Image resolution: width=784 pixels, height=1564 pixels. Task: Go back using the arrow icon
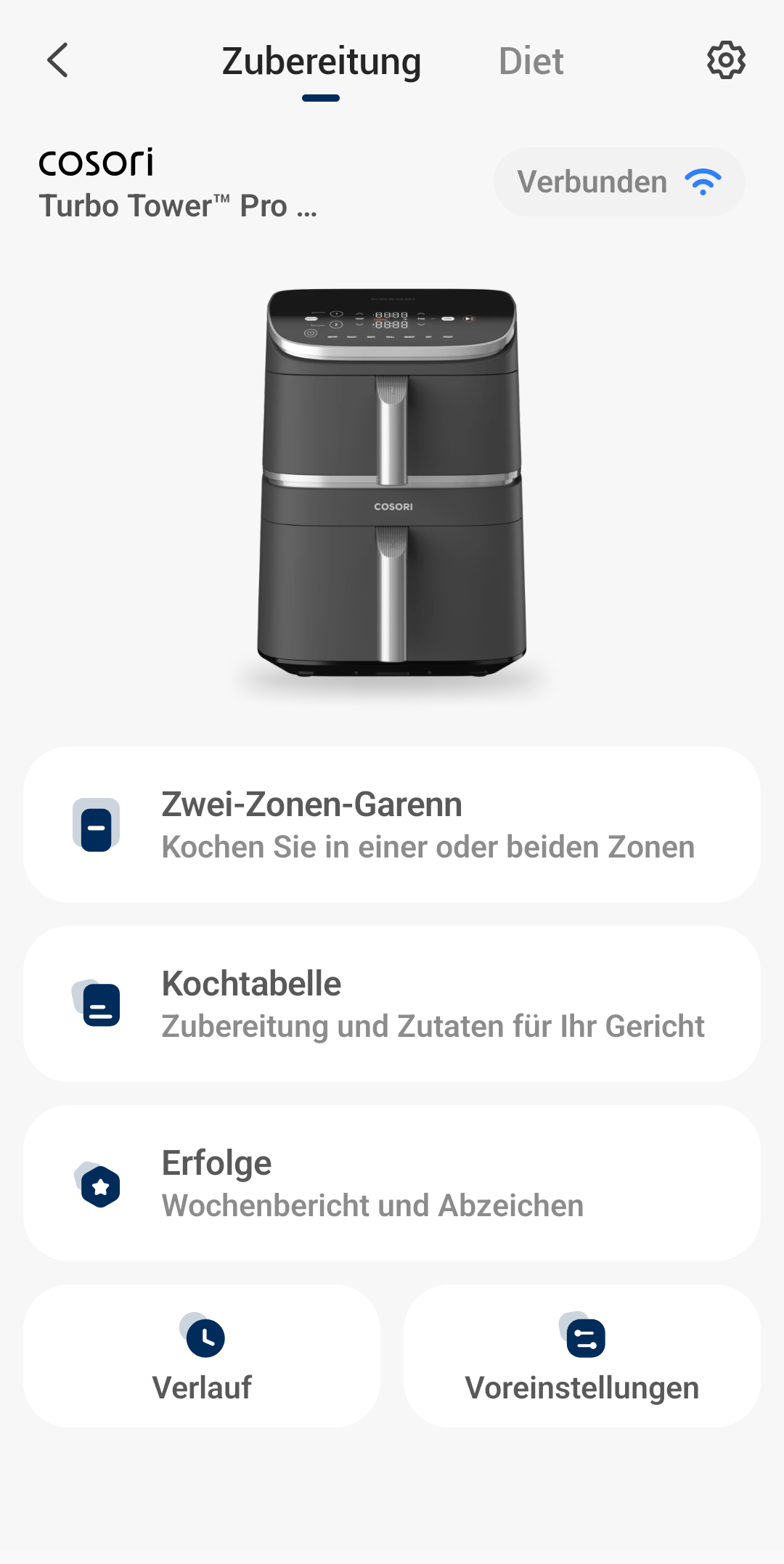[x=58, y=60]
